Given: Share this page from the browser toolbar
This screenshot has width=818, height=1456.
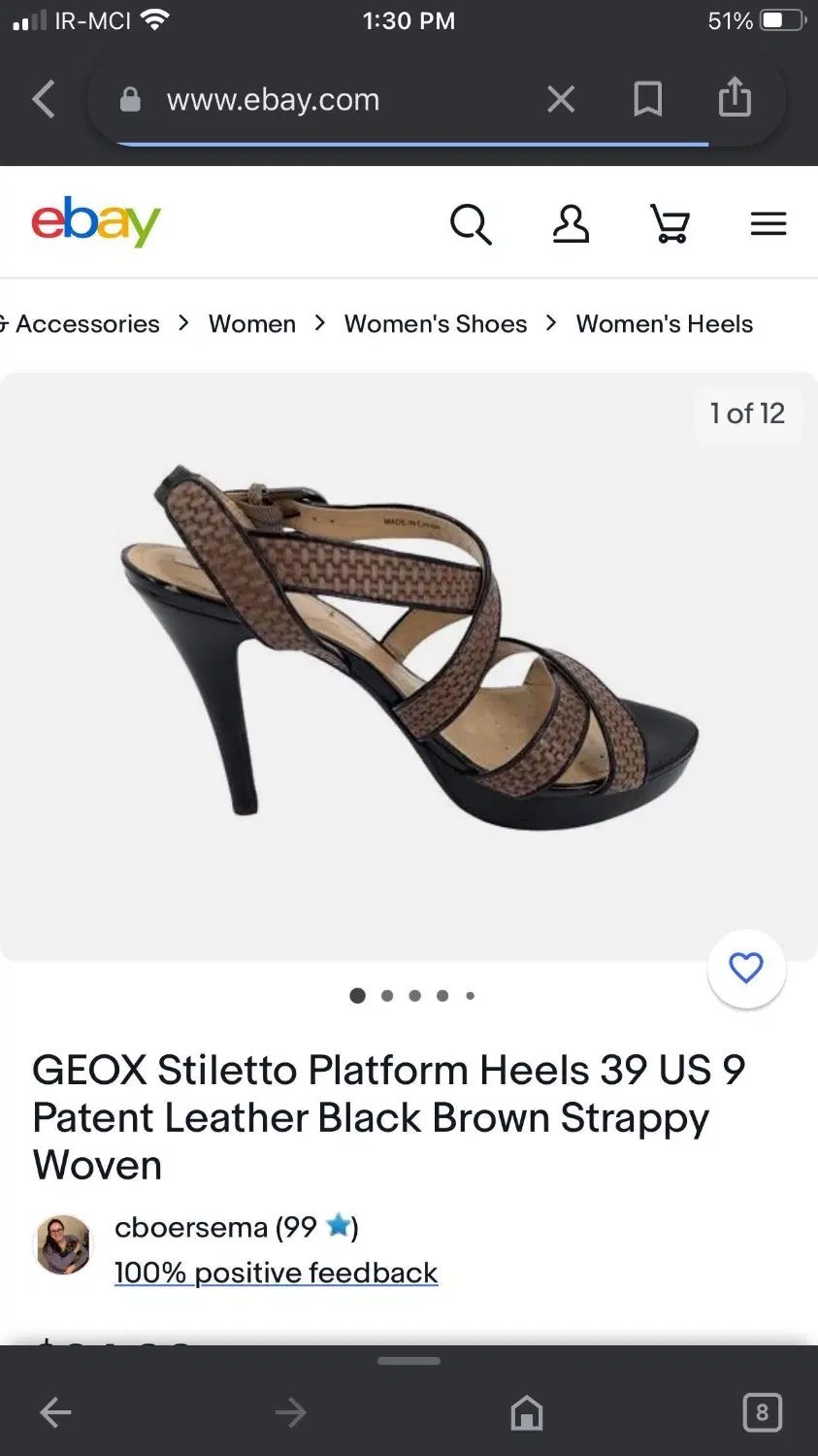Looking at the screenshot, I should pyautogui.click(x=735, y=98).
